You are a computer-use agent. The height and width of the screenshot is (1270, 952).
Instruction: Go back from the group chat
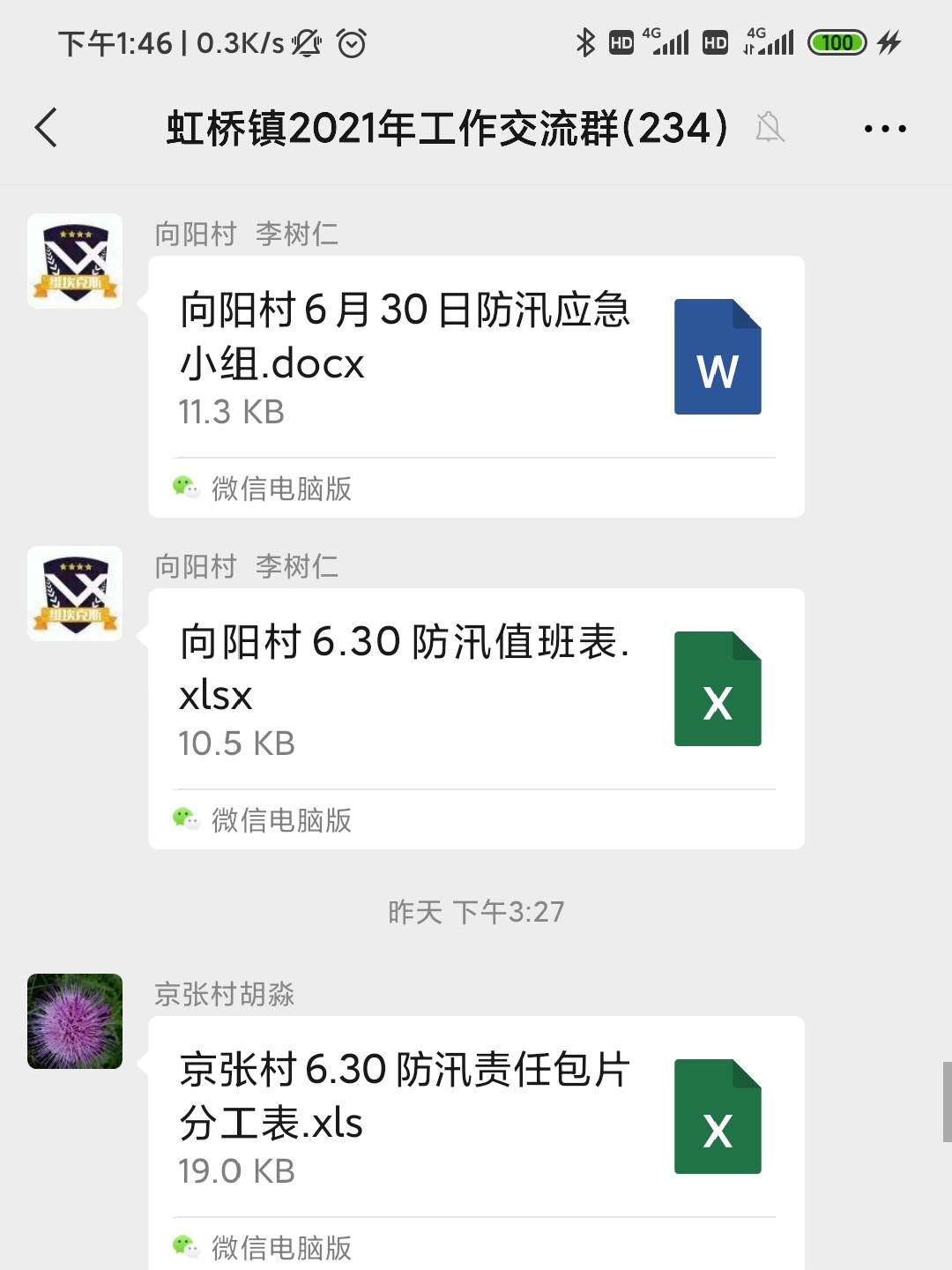point(47,128)
